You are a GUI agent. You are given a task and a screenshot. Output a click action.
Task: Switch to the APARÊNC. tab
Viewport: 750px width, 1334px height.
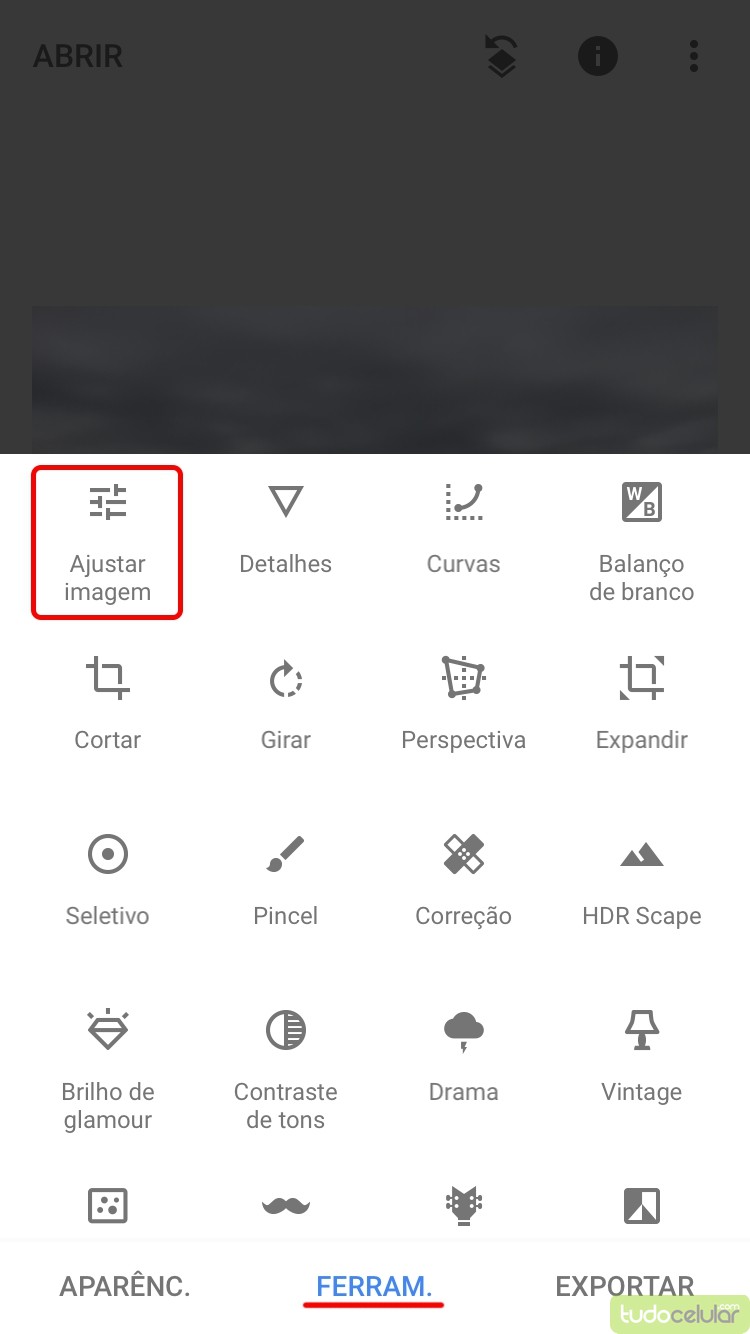(x=125, y=1286)
